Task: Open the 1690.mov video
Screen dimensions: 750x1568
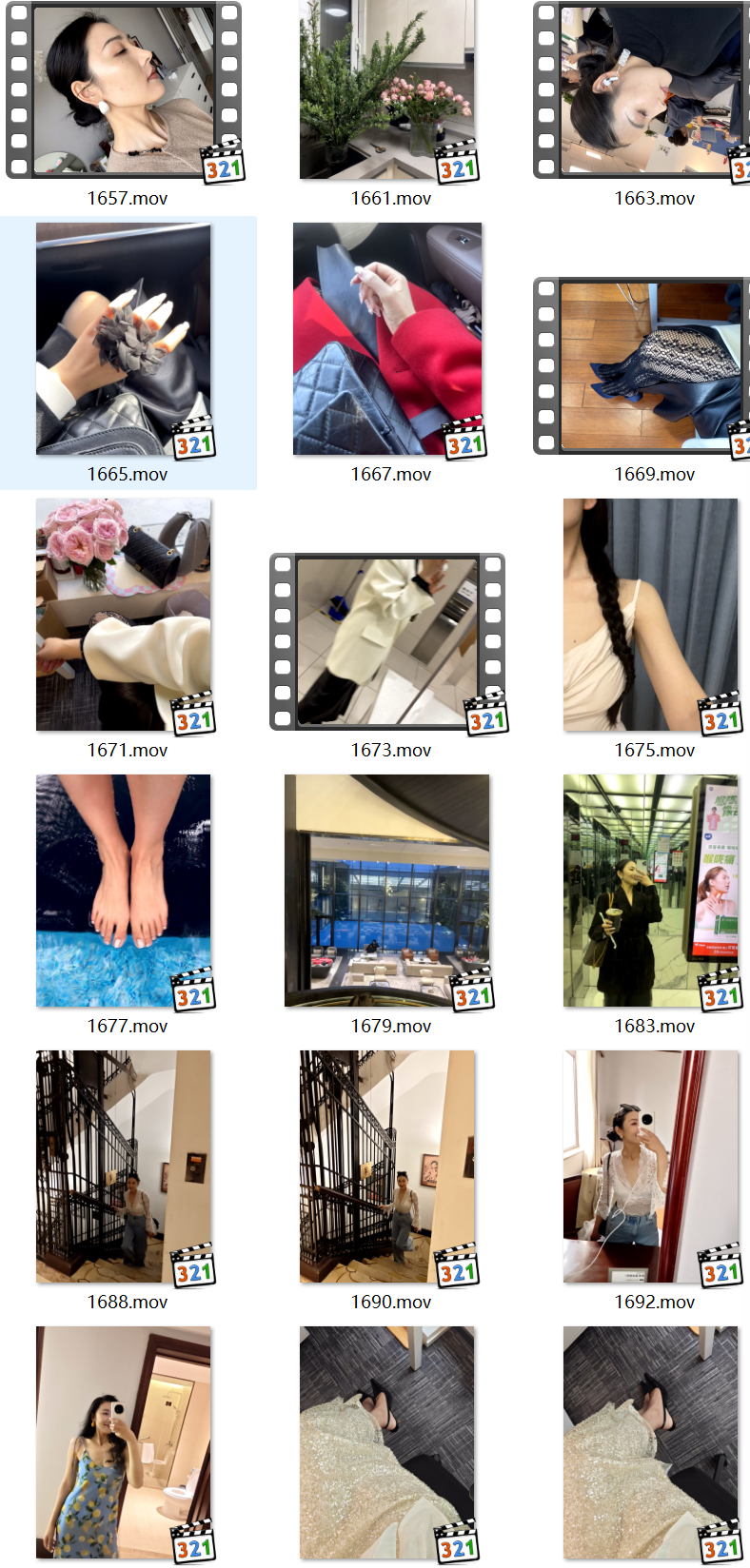Action: pyautogui.click(x=387, y=1166)
